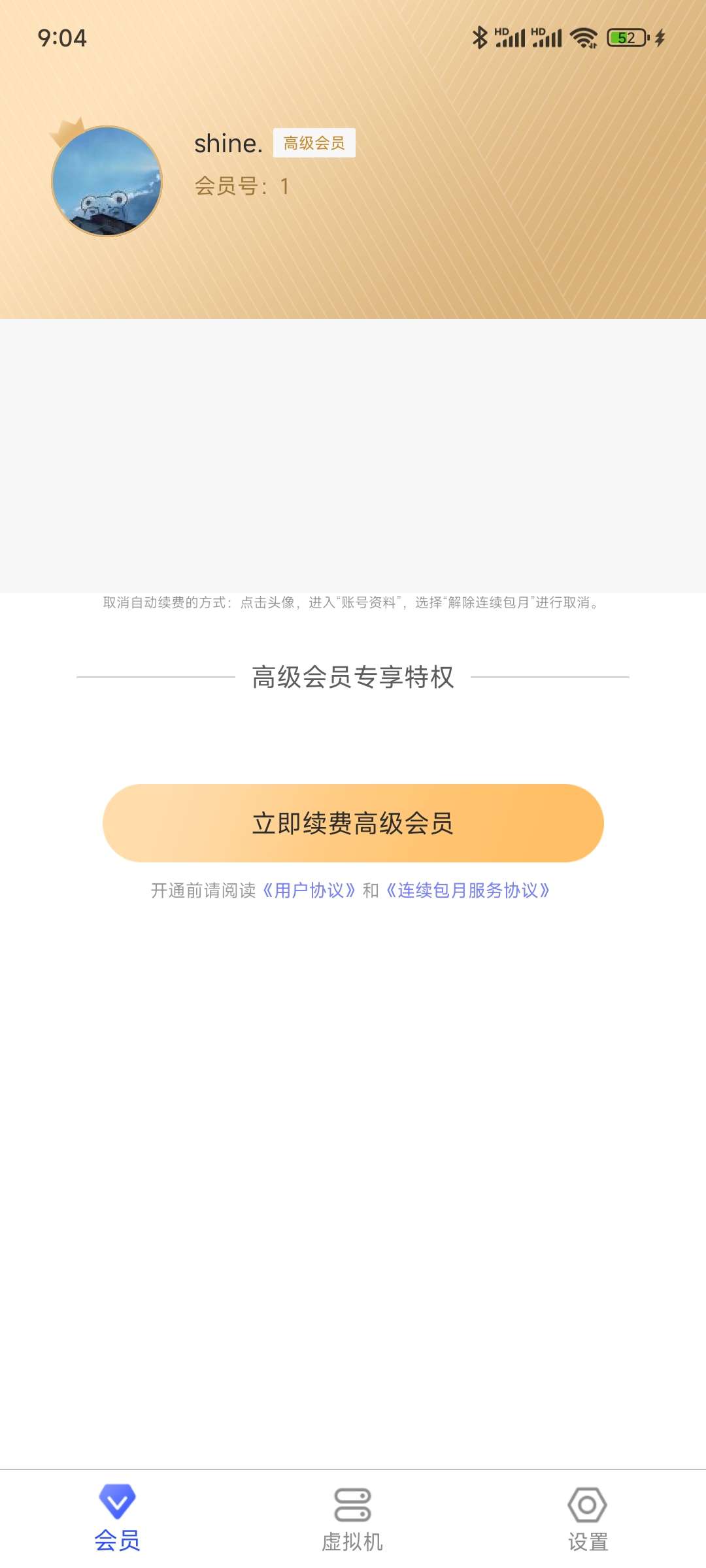Tap the 高级会员专享特权 section heading
This screenshot has height=1568, width=706.
tap(353, 678)
